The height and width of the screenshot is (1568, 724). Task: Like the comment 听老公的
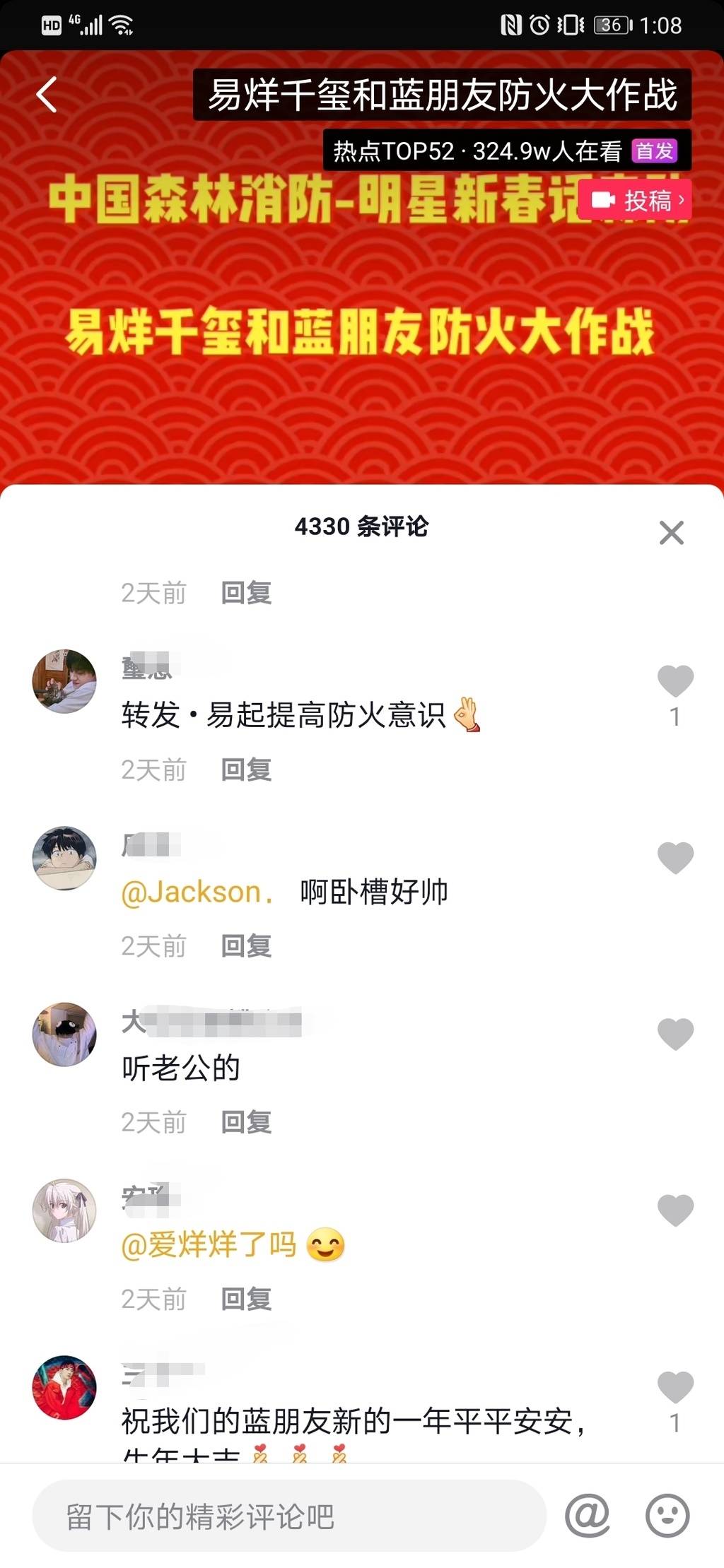675,1034
